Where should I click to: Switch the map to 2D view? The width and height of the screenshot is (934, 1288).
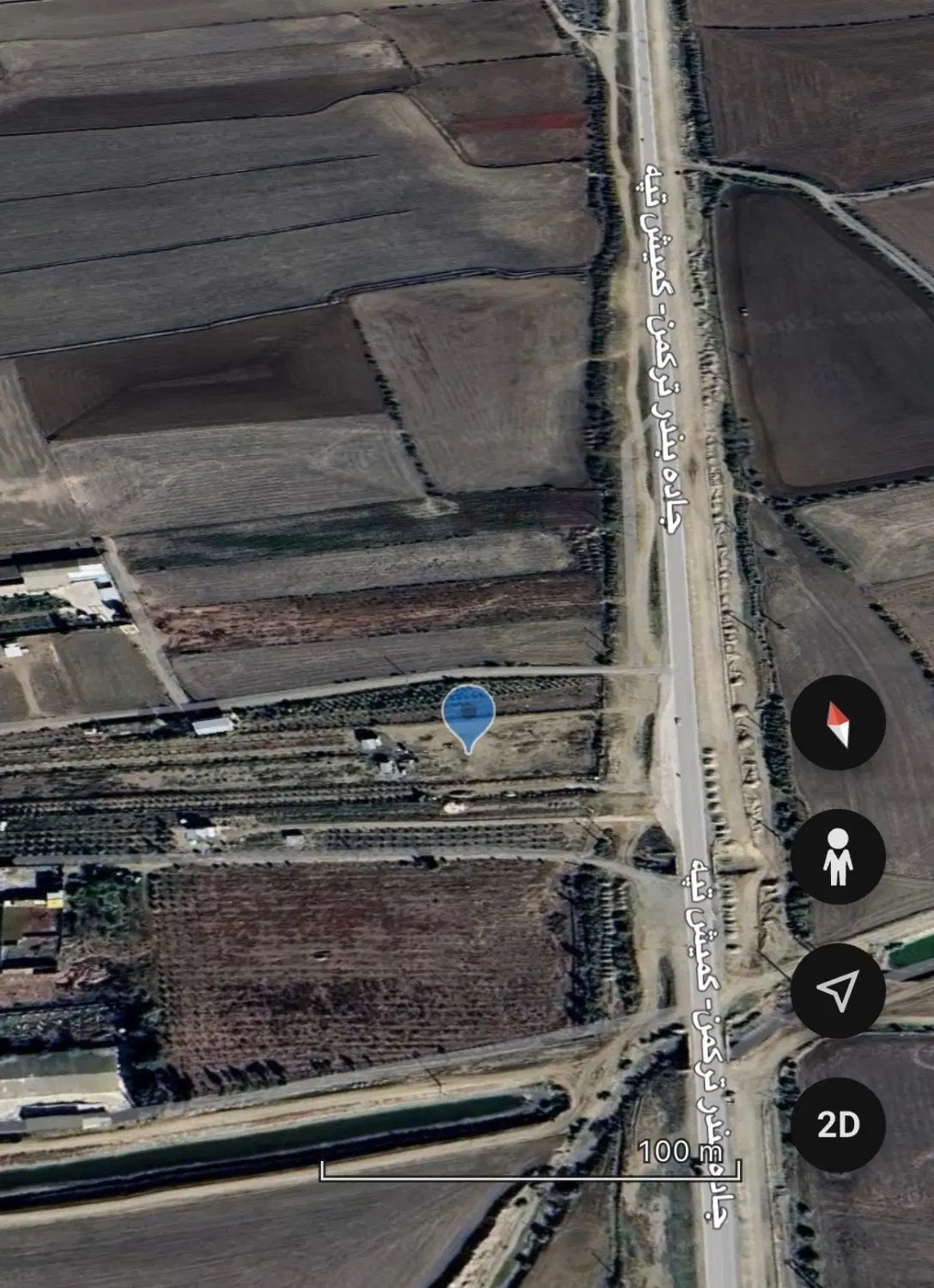coord(837,1124)
